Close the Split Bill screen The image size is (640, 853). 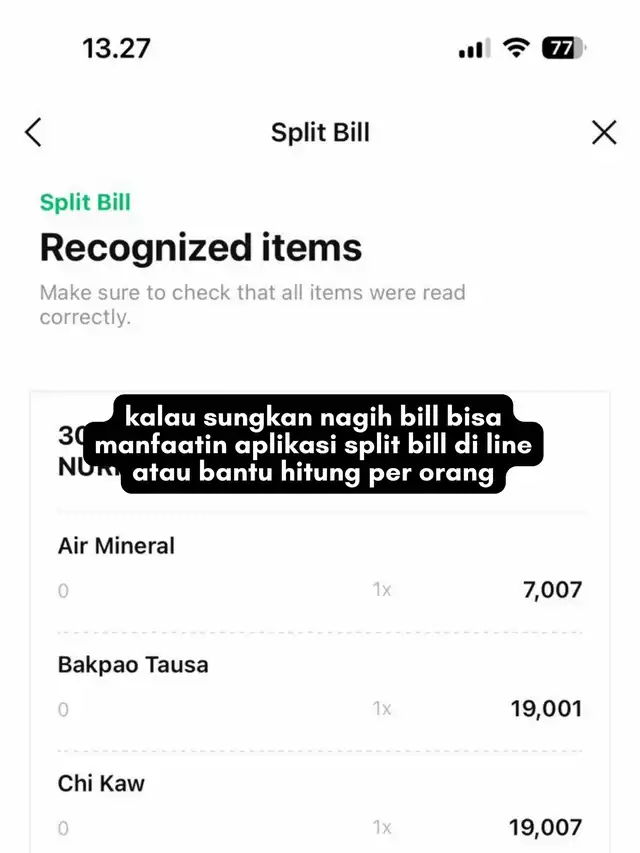[x=604, y=132]
